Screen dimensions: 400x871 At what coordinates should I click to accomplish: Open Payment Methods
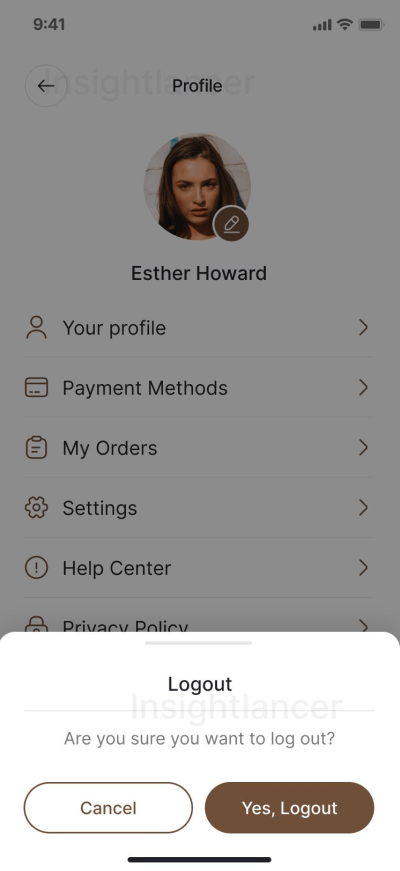tap(198, 388)
